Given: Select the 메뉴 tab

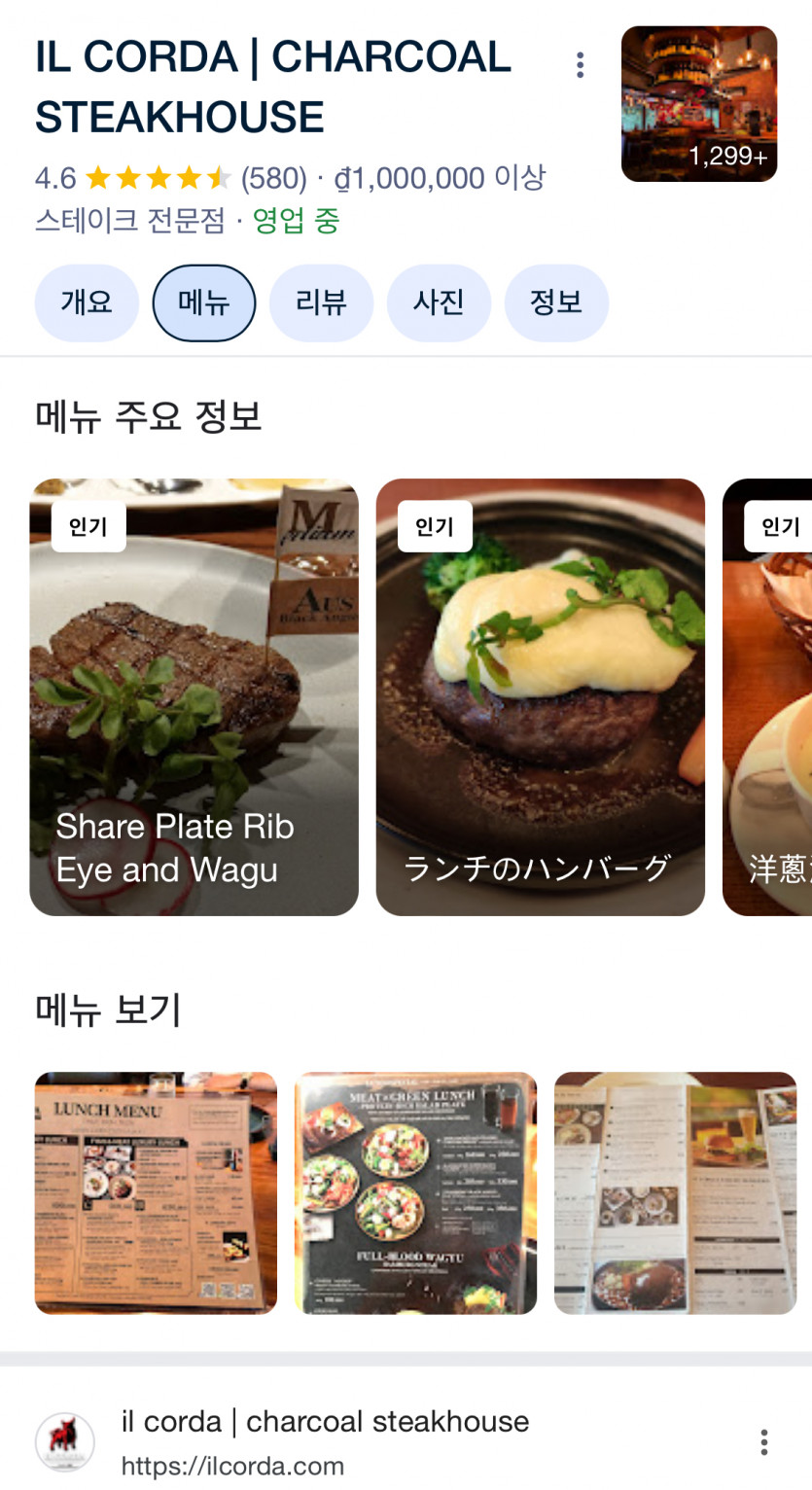Looking at the screenshot, I should 204,302.
